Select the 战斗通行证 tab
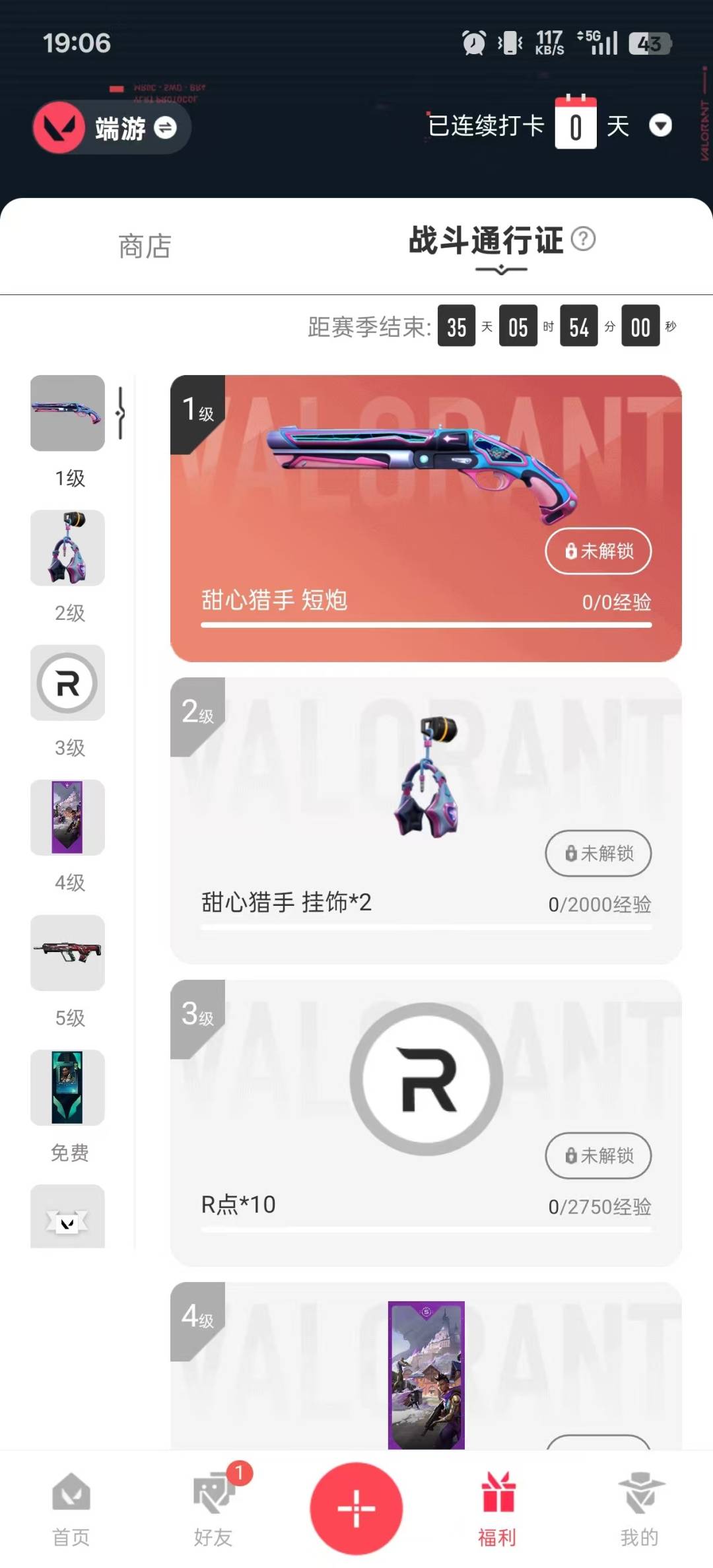This screenshot has height=1568, width=713. 485,242
